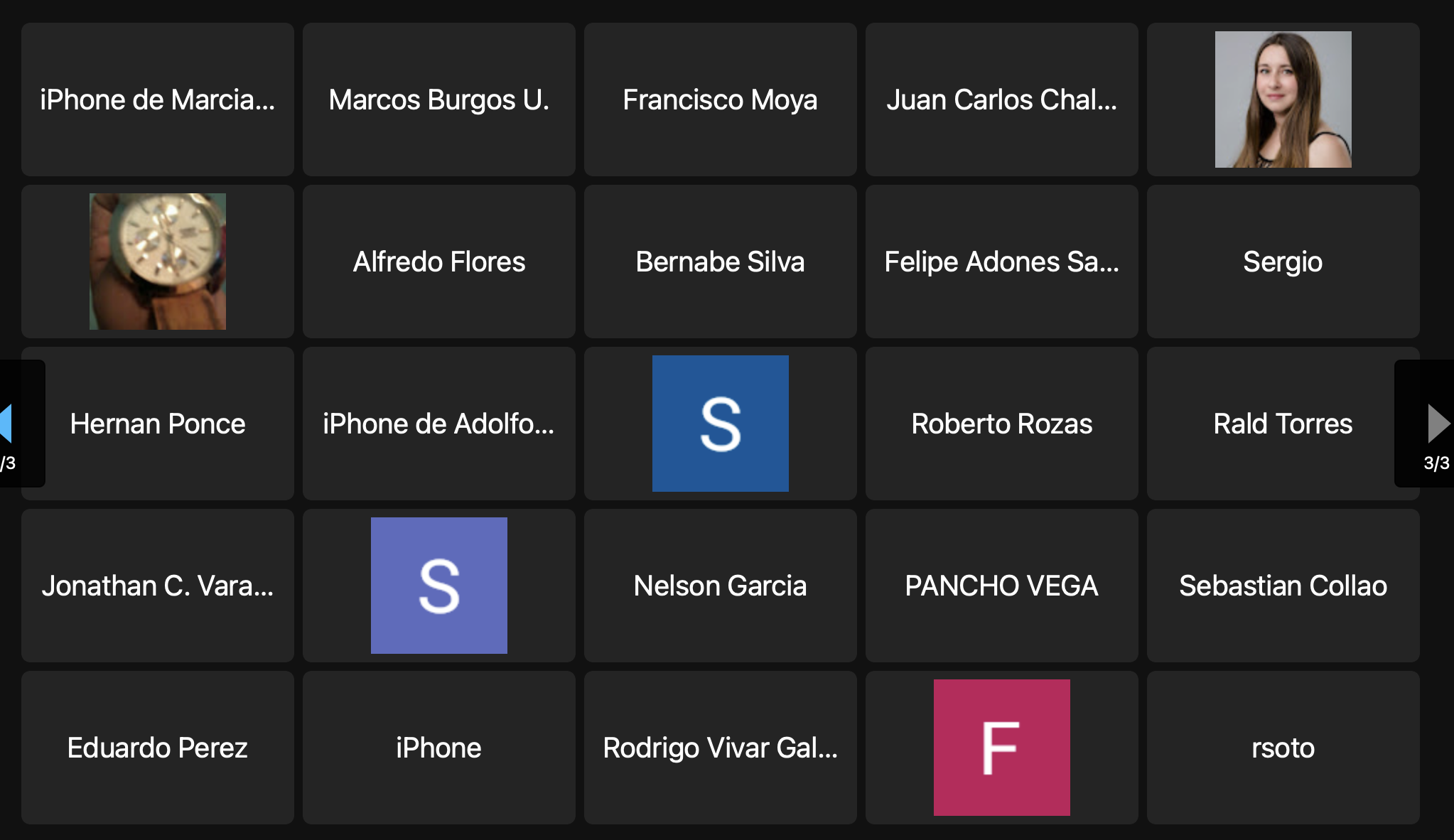Image resolution: width=1454 pixels, height=840 pixels.
Task: Tap the Felipe Adones Sa... tile
Action: point(1002,262)
